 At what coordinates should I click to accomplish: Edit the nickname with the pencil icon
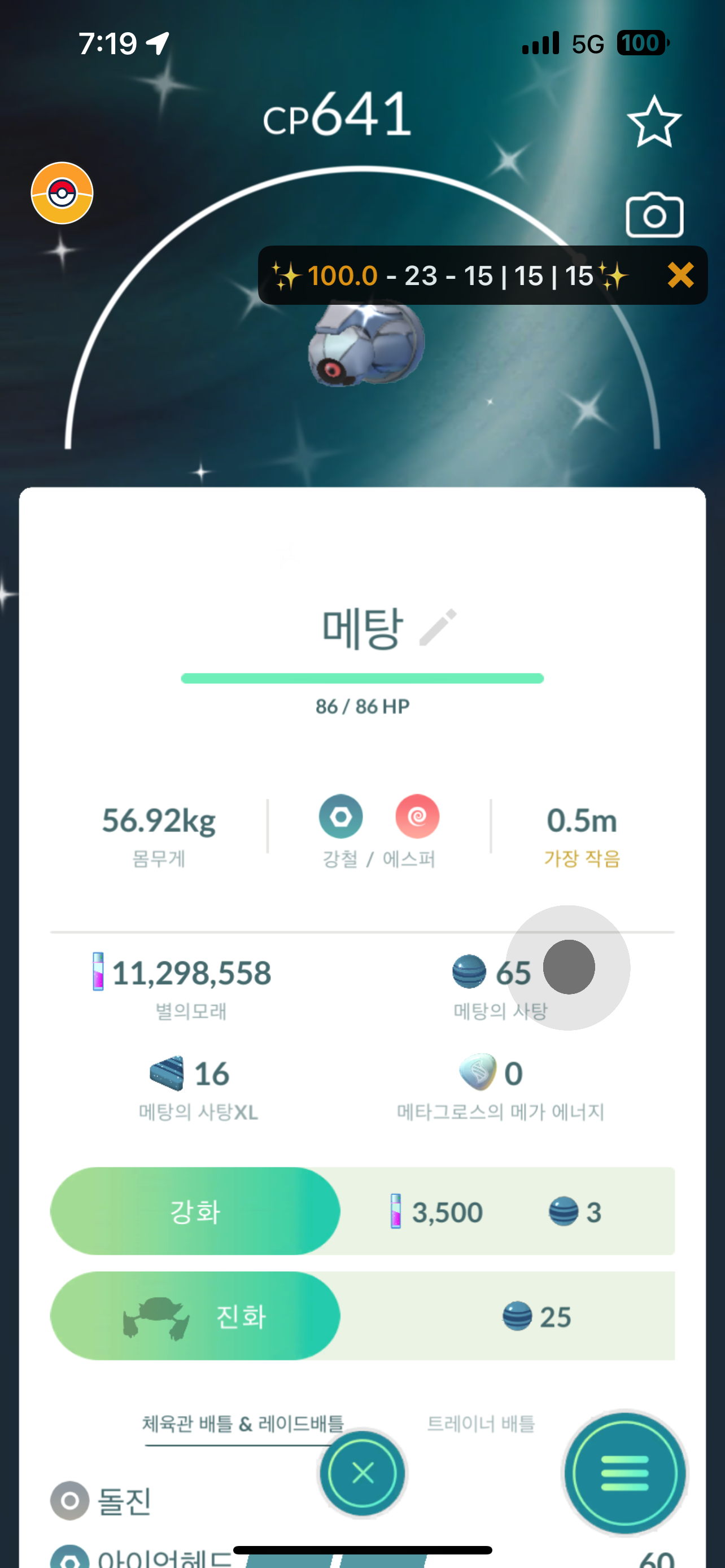pos(438,627)
